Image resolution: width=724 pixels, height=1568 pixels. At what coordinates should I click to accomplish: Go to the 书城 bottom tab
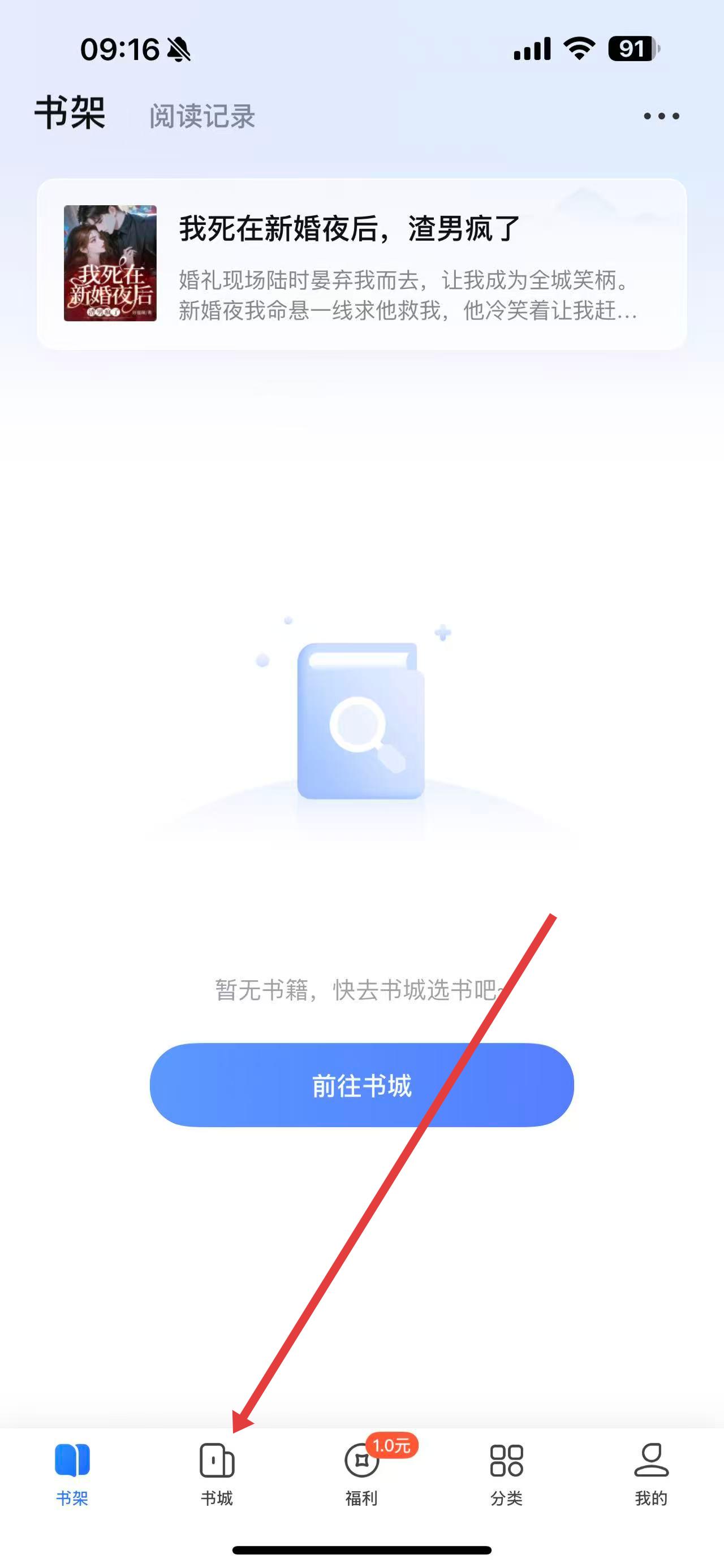(217, 1473)
